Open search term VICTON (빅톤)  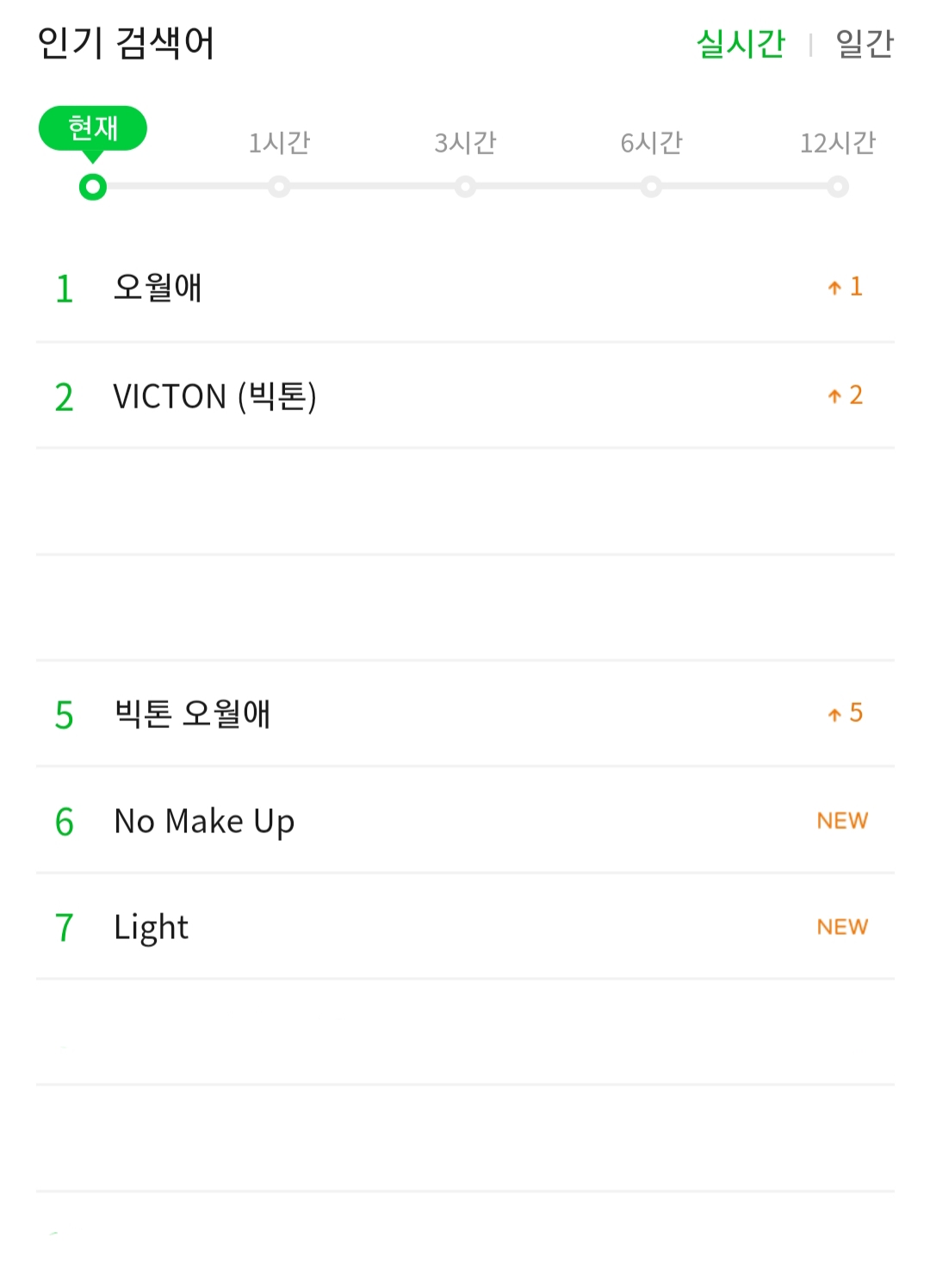tap(215, 396)
